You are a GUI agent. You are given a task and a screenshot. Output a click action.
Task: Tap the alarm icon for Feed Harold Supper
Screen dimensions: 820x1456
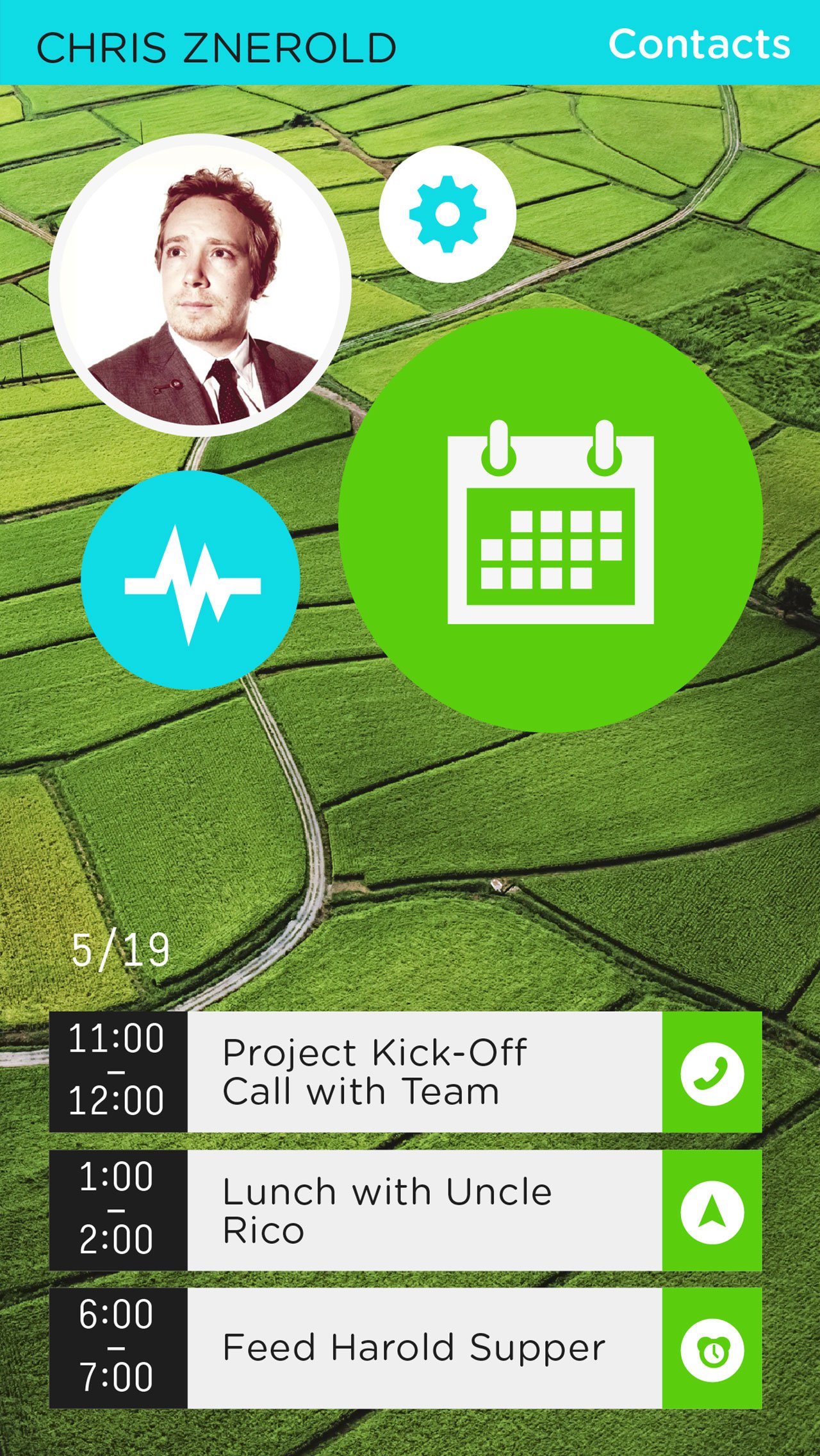[x=712, y=1349]
